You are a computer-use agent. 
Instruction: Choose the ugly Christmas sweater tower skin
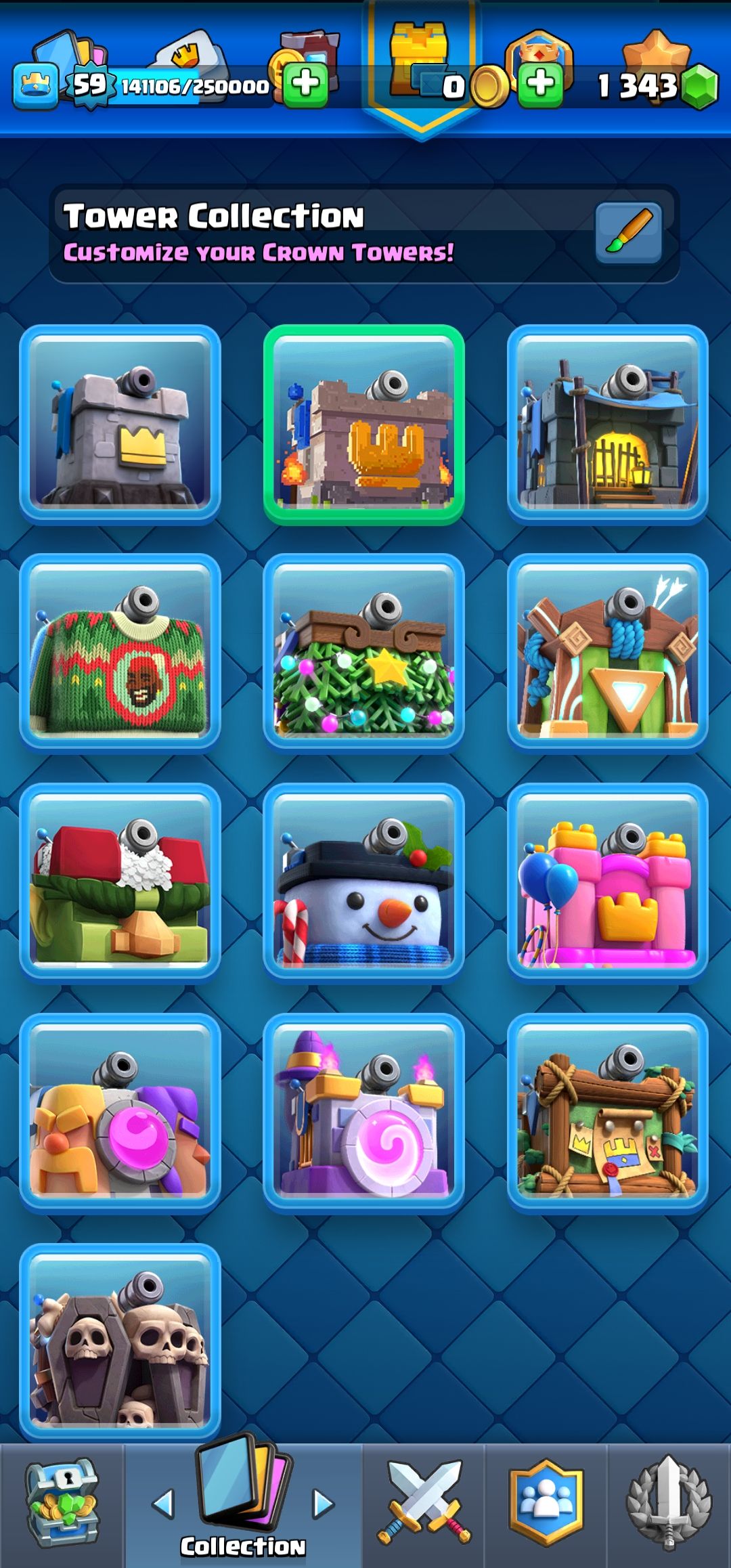pyautogui.click(x=120, y=653)
